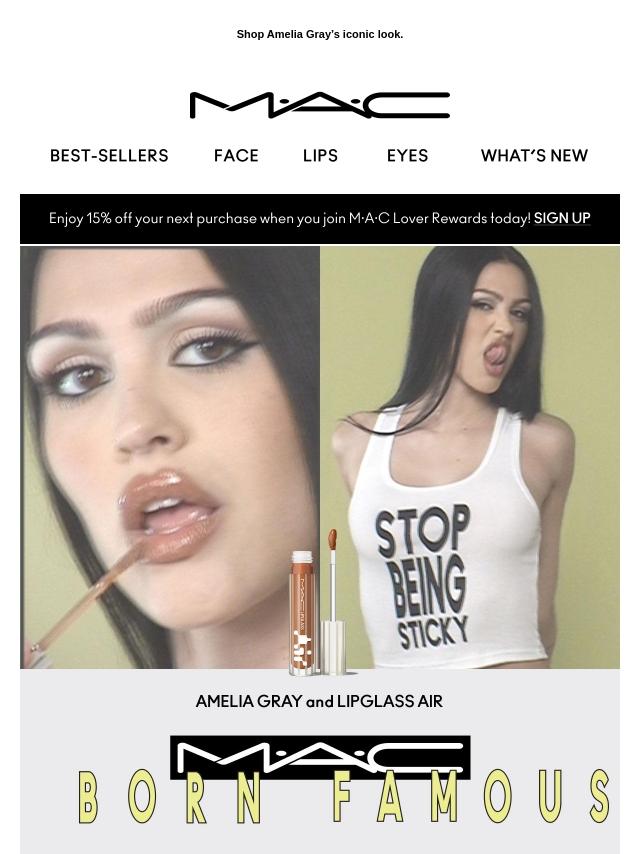This screenshot has width=640, height=854.
Task: Browse the Eyes category
Action: tap(407, 156)
